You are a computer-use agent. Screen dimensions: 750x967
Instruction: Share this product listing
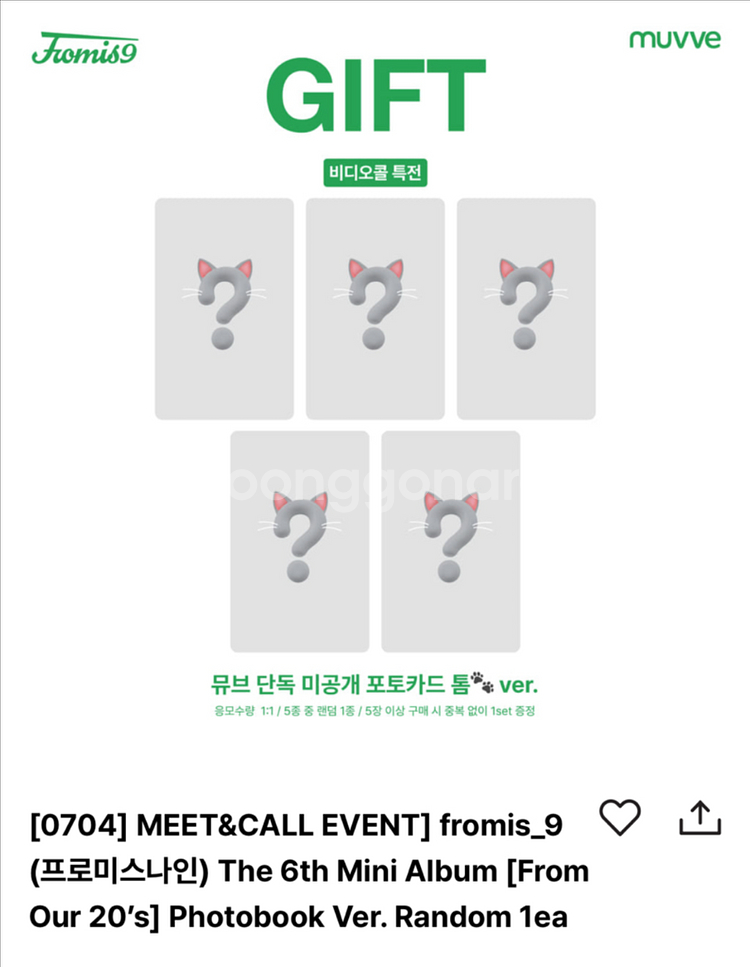pyautogui.click(x=700, y=818)
